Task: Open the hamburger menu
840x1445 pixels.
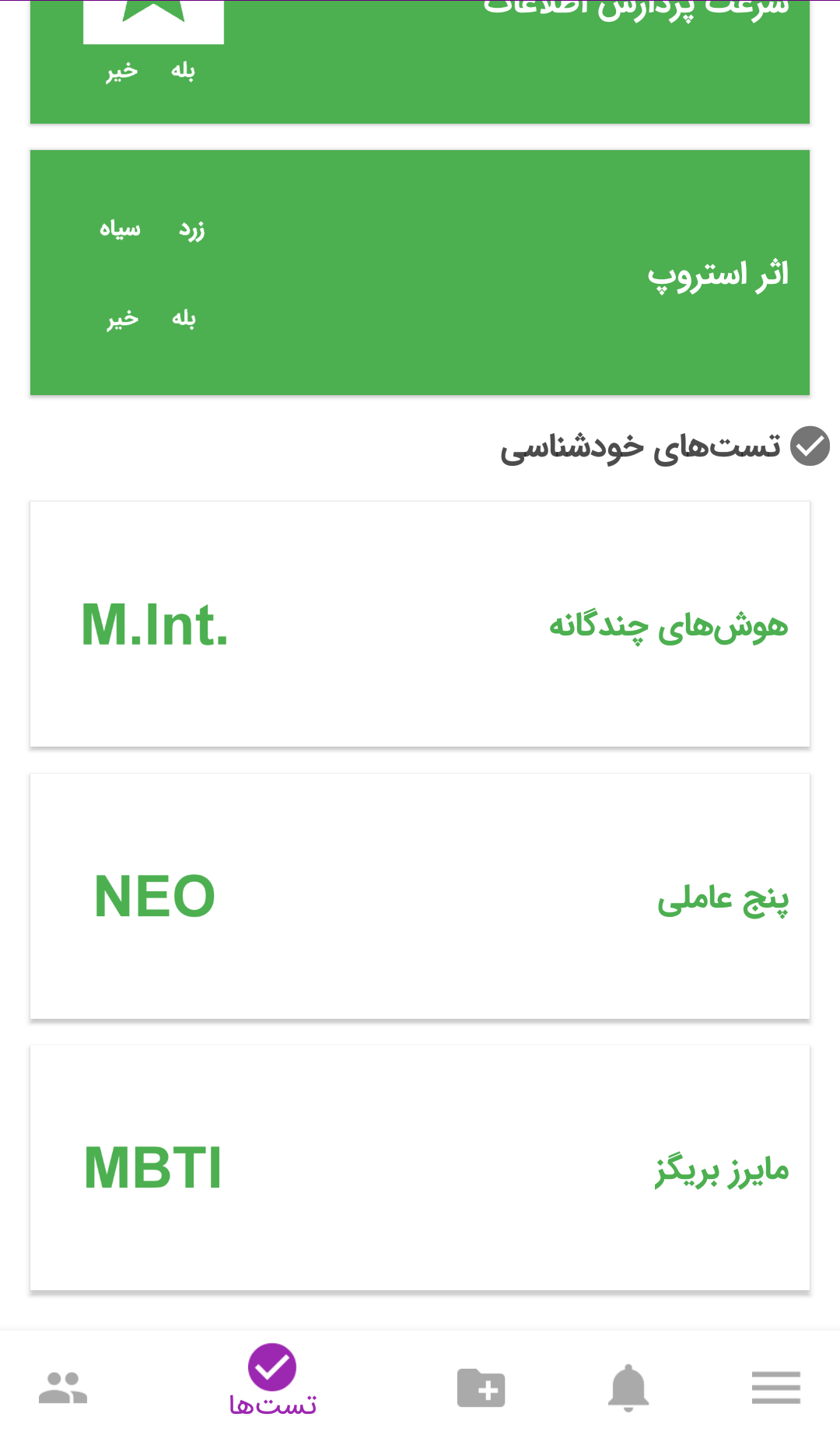Action: (776, 1387)
